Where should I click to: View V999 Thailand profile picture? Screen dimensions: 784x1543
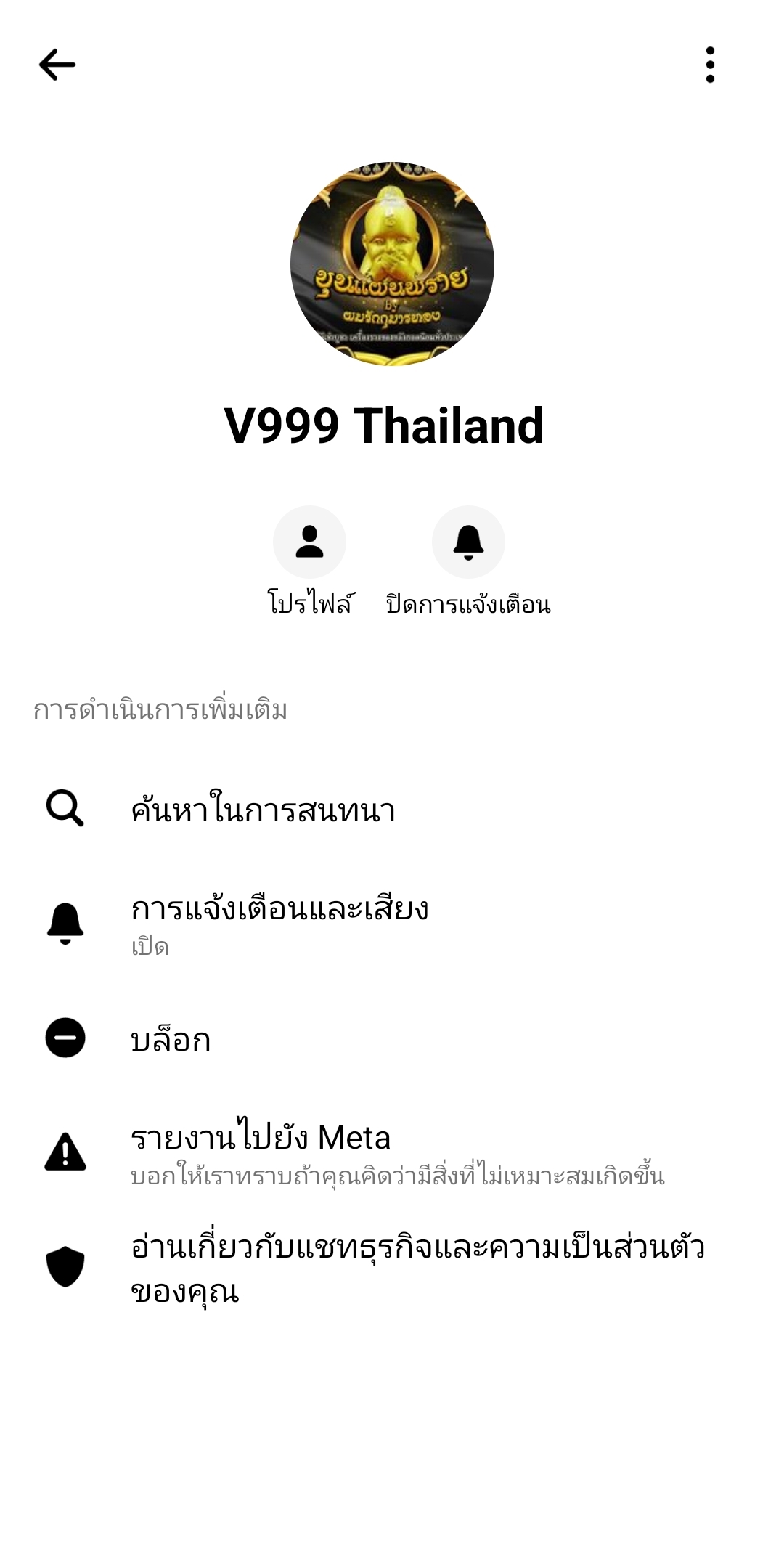[392, 264]
